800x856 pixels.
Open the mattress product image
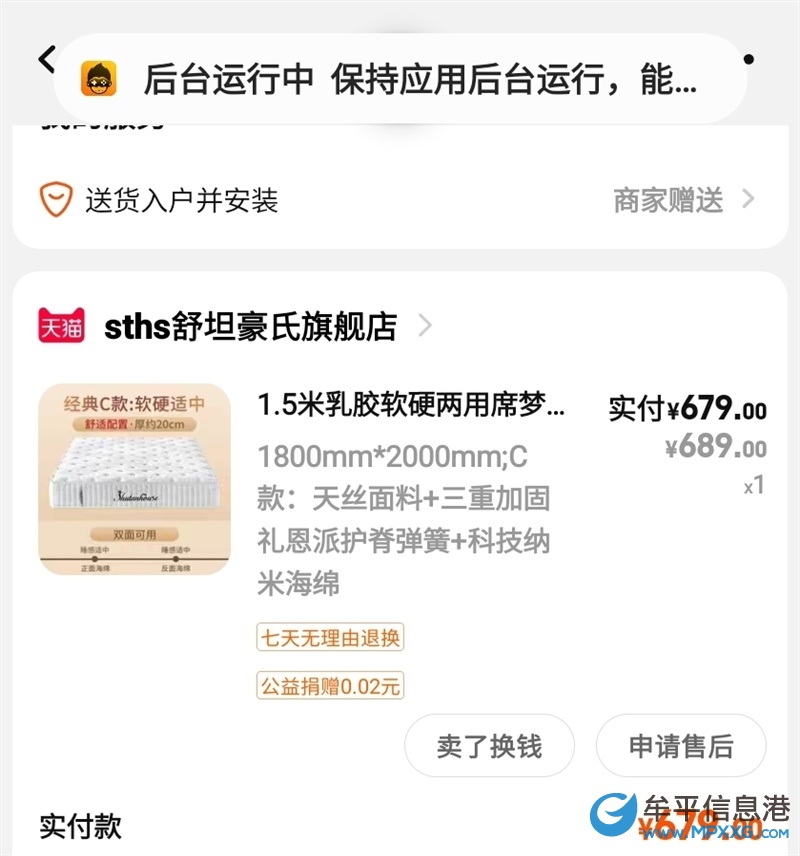coord(134,480)
